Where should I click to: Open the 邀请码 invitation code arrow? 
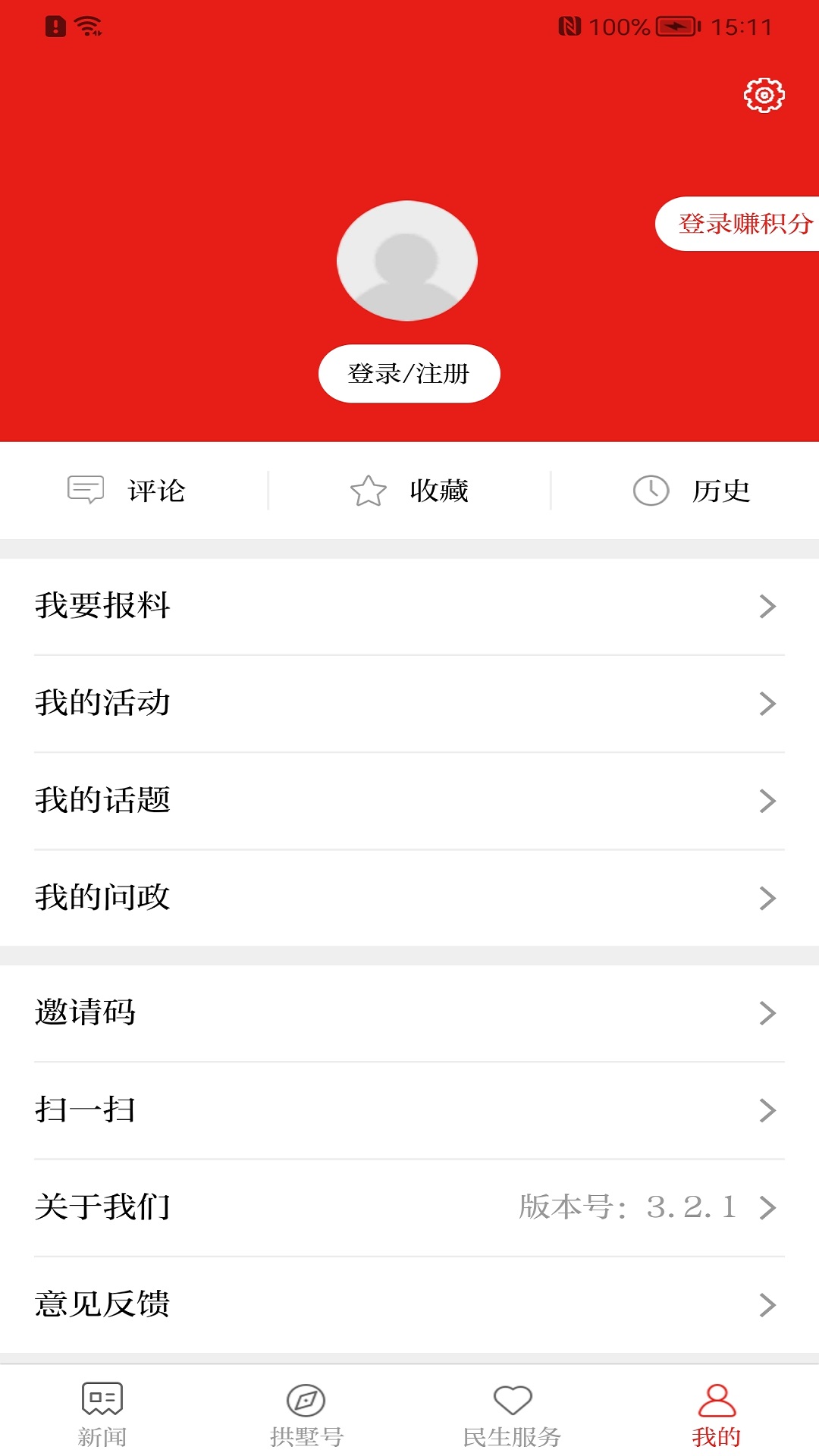pyautogui.click(x=768, y=1012)
